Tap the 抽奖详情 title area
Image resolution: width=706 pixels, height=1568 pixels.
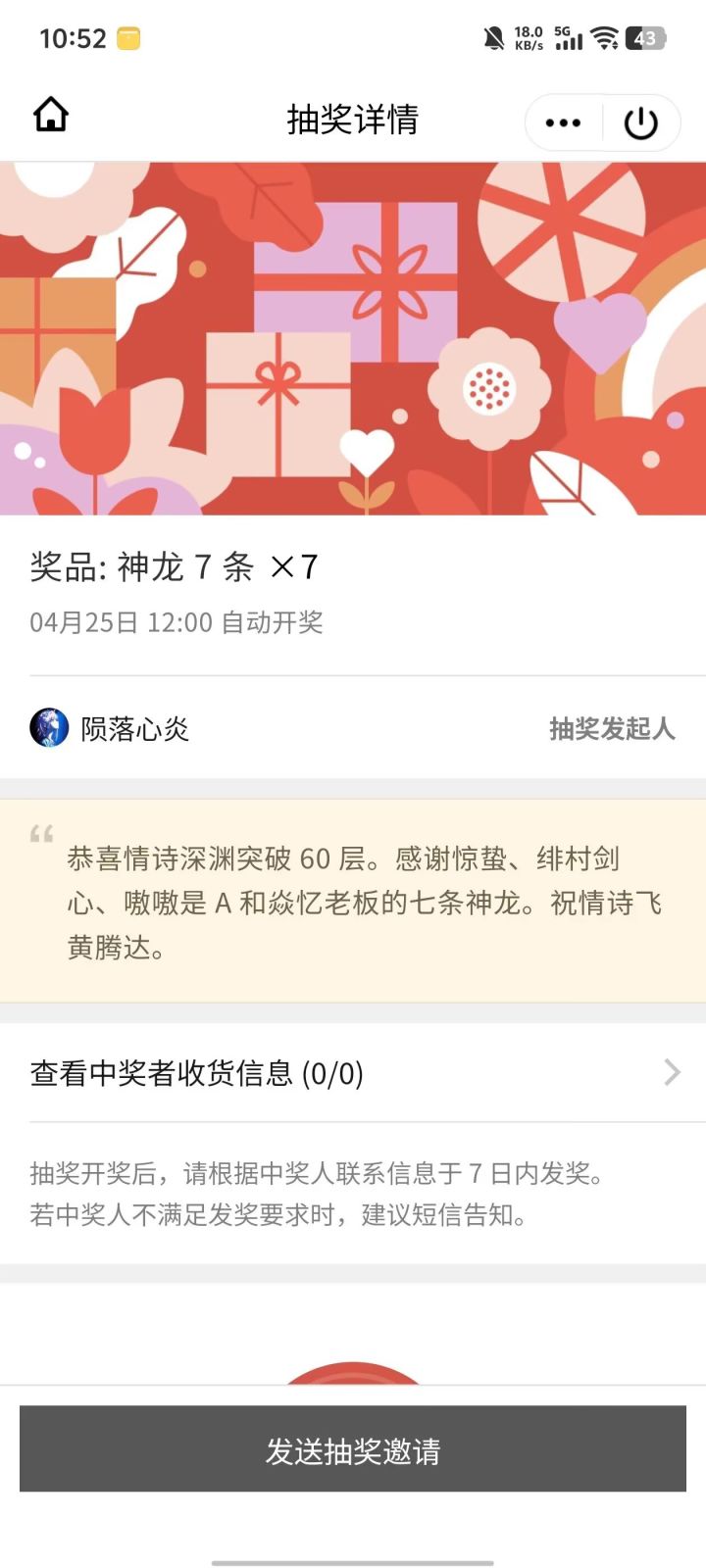(352, 120)
